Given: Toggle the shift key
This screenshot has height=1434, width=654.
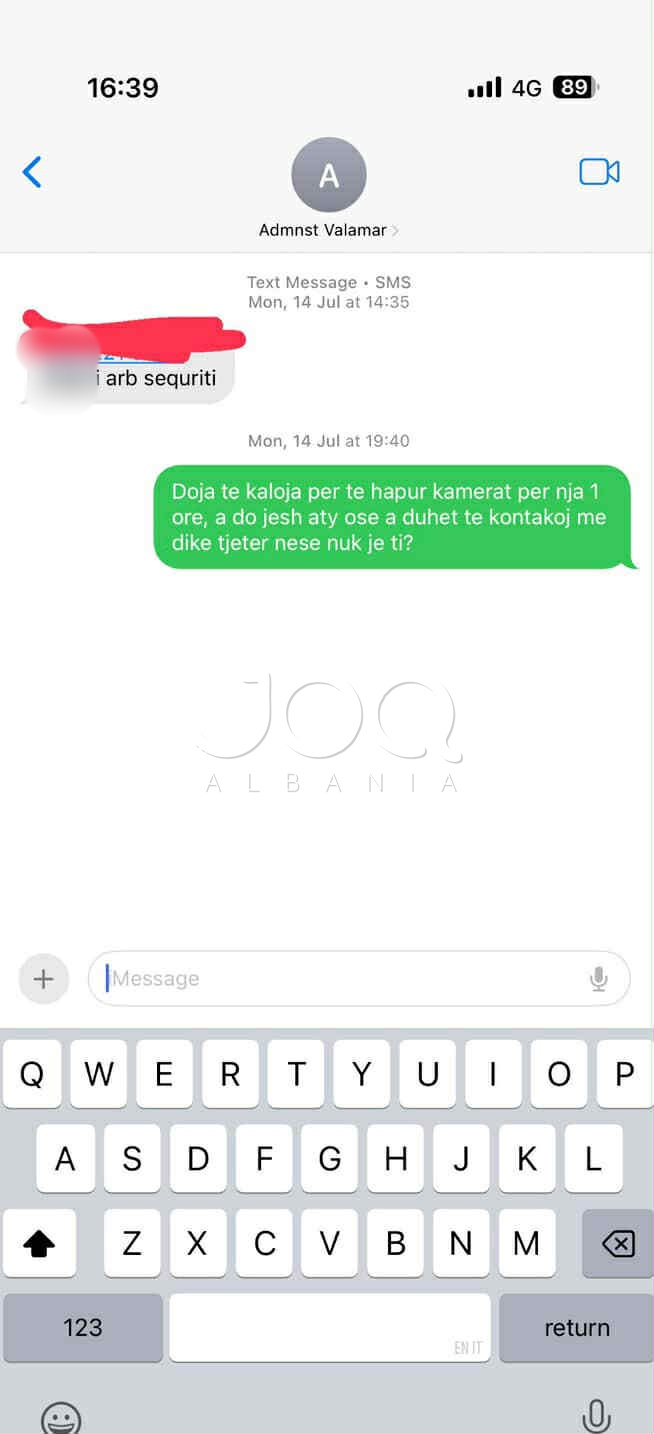Looking at the screenshot, I should (39, 1243).
